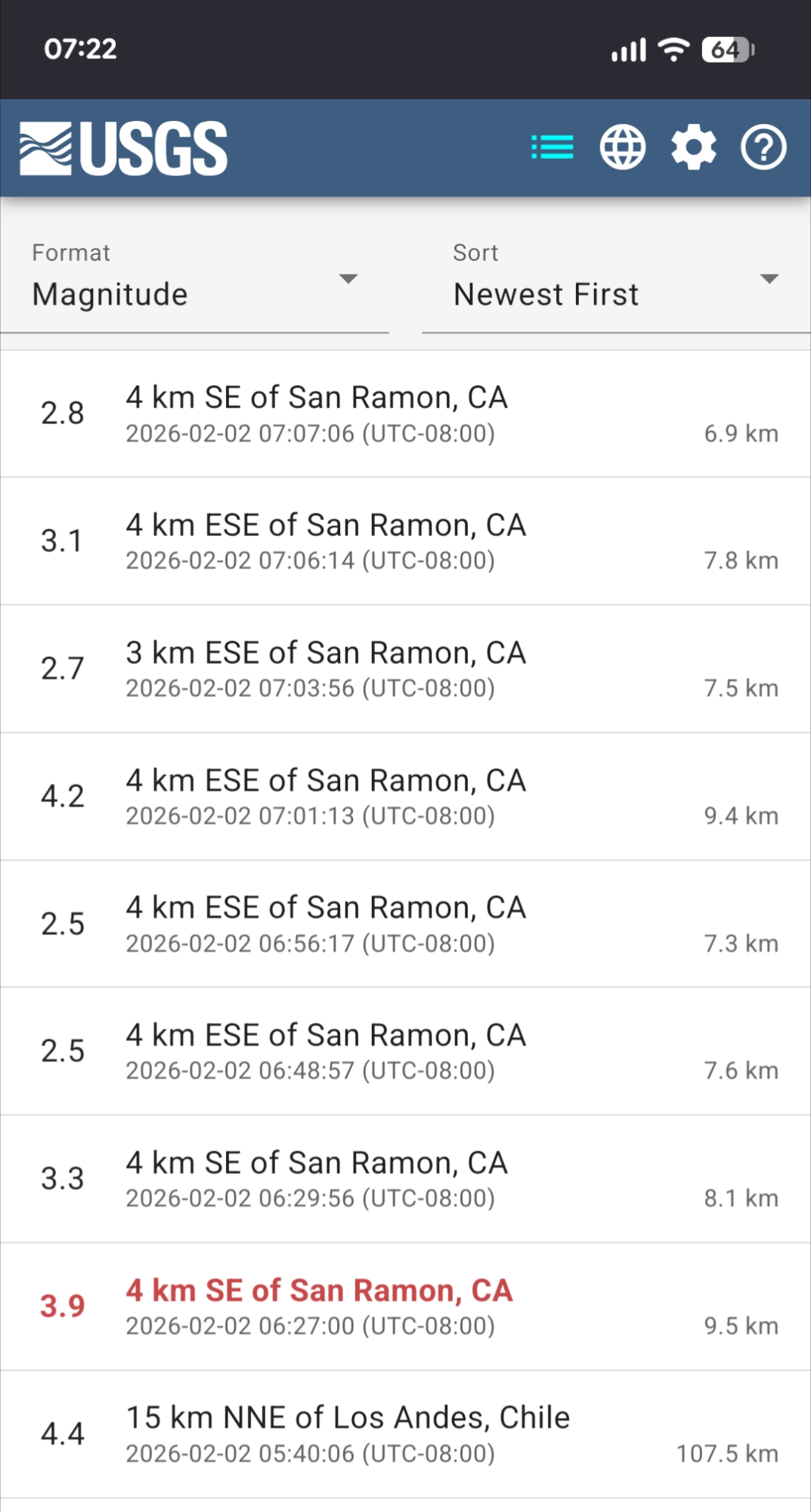Open the settings gear
This screenshot has height=1512, width=811.
(694, 147)
